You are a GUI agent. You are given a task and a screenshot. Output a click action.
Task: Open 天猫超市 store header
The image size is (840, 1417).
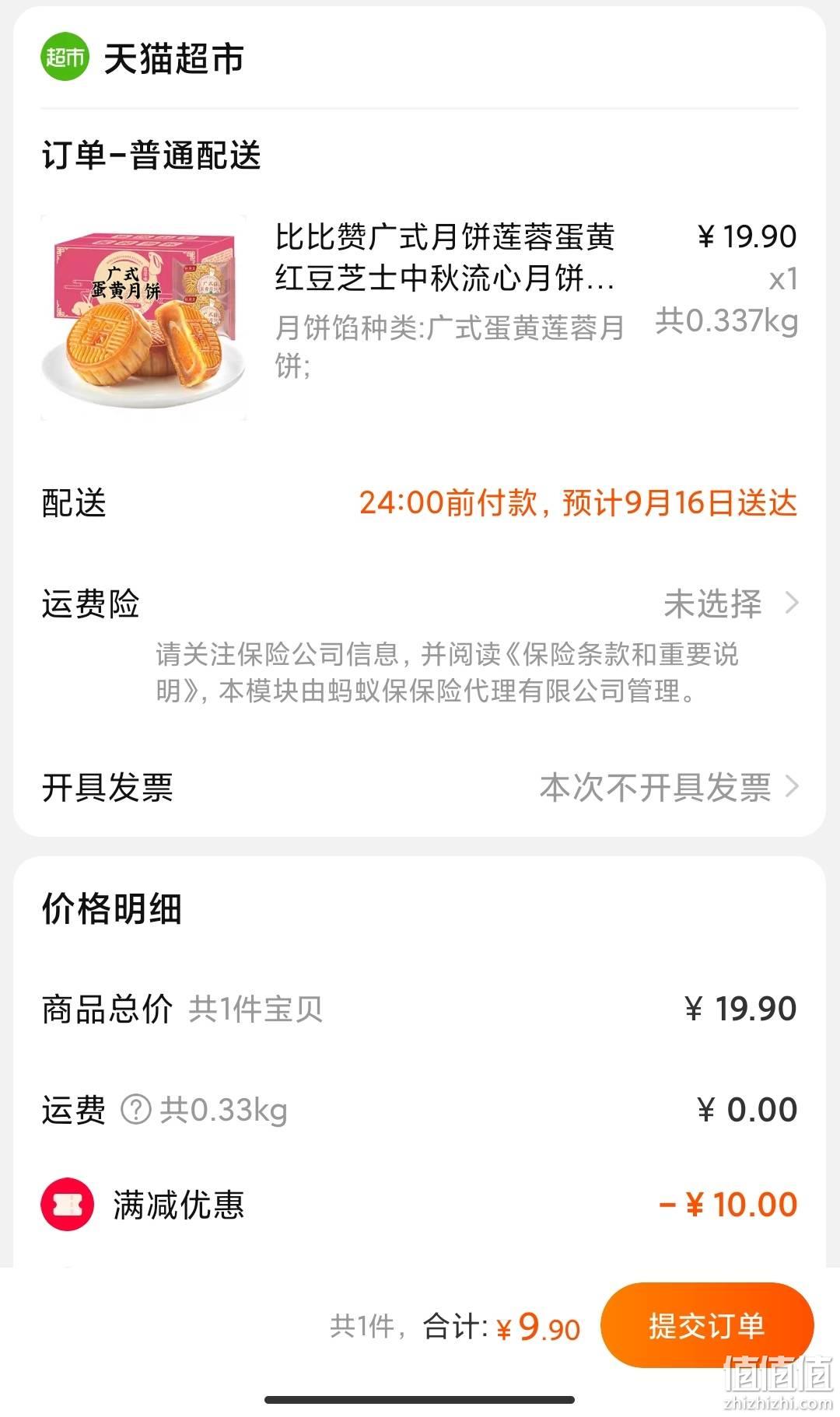coord(143,58)
